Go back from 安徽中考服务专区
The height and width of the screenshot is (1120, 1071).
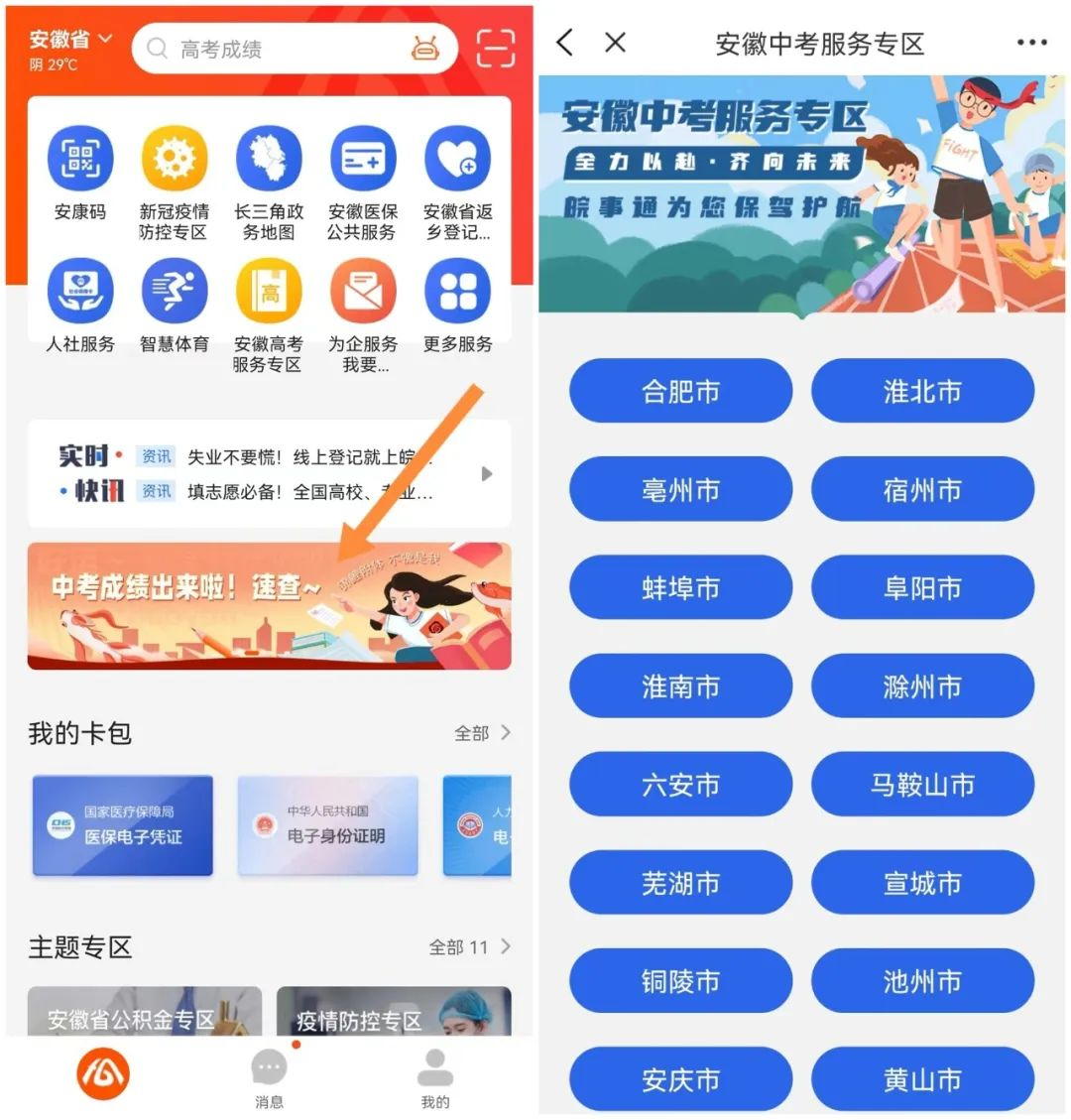coord(565,43)
